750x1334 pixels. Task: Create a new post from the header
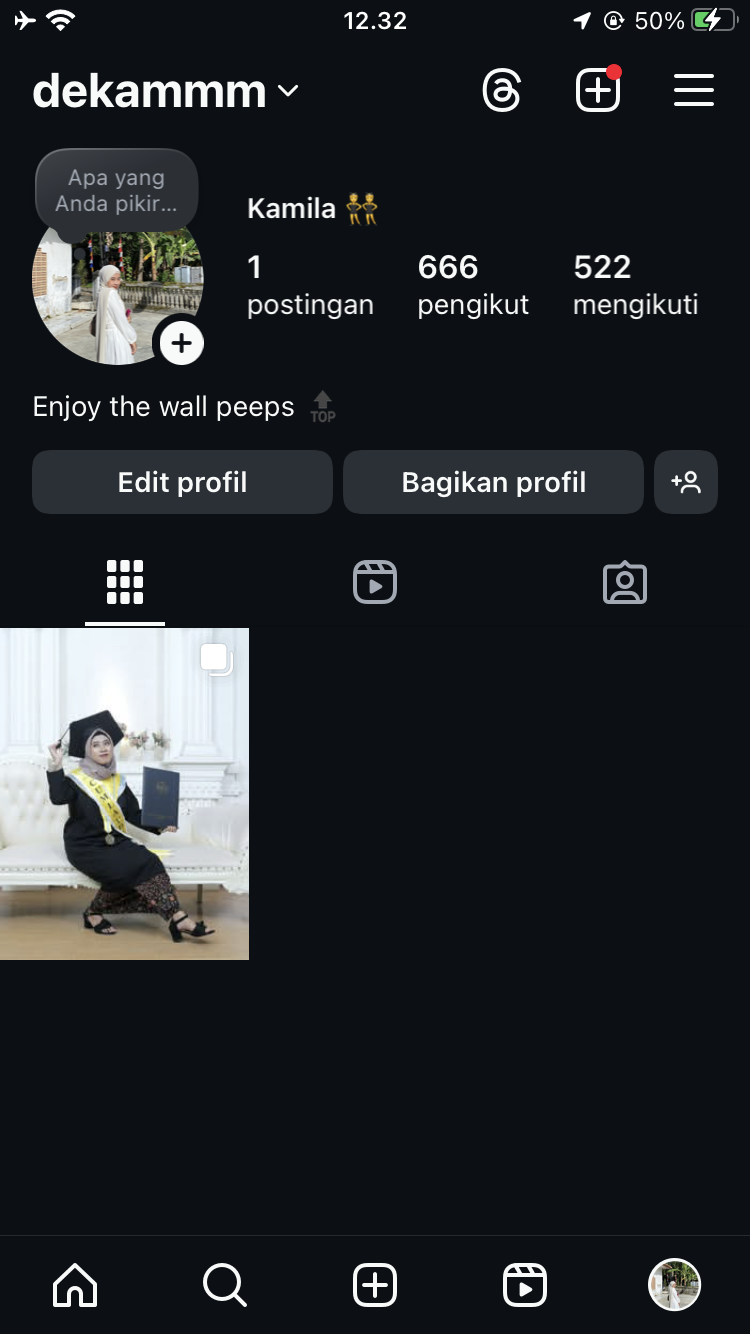point(598,91)
